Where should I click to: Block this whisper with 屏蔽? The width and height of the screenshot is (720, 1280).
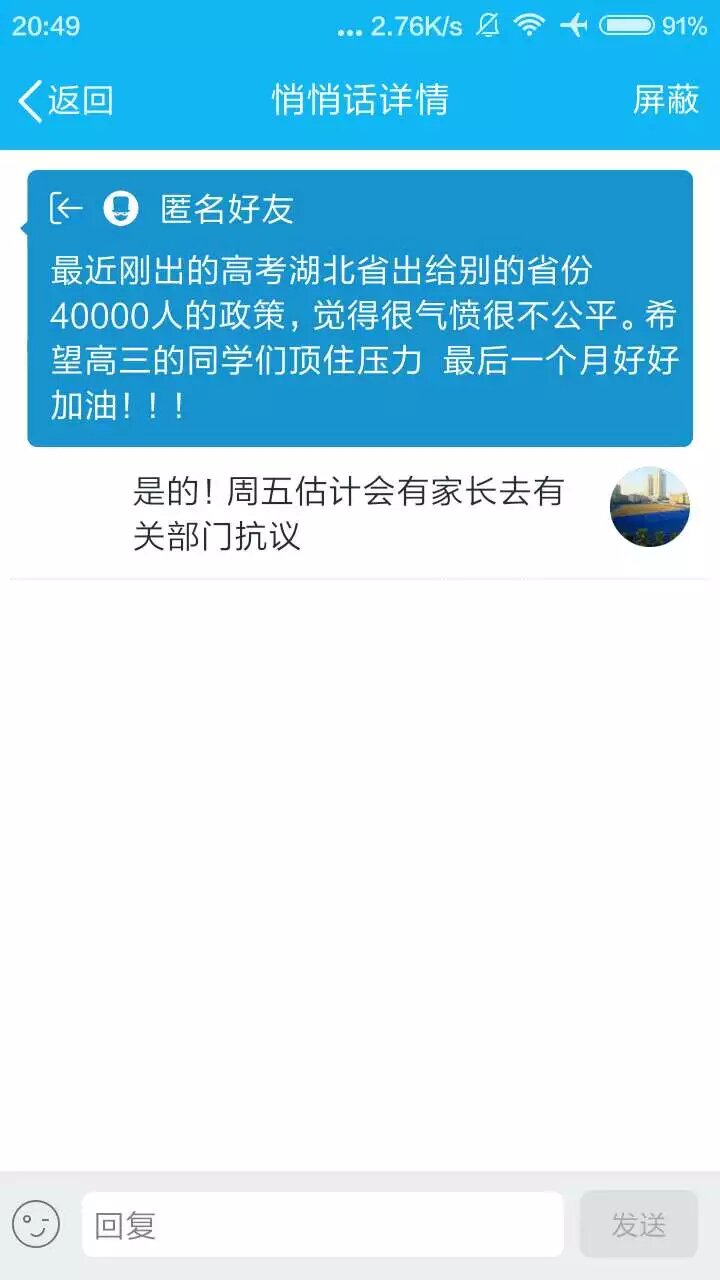[x=666, y=100]
